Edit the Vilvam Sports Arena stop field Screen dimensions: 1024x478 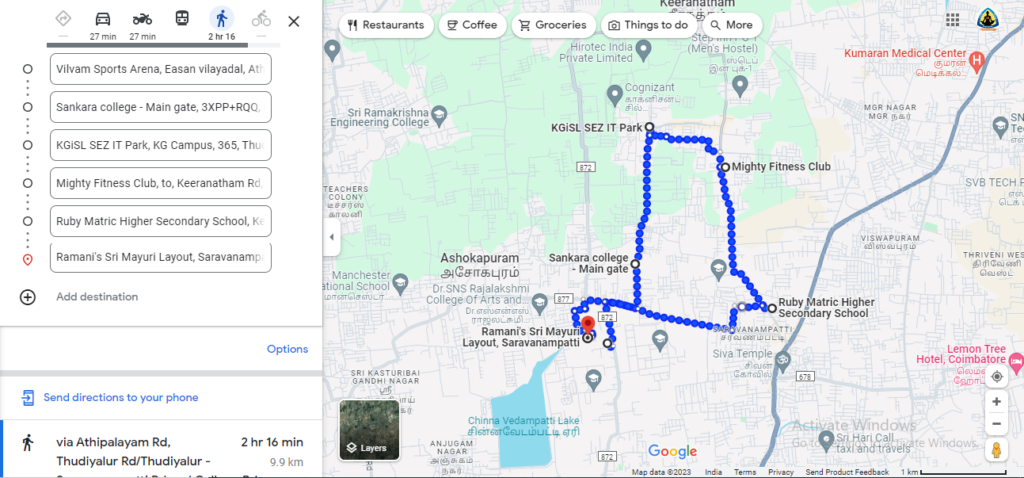pyautogui.click(x=160, y=69)
